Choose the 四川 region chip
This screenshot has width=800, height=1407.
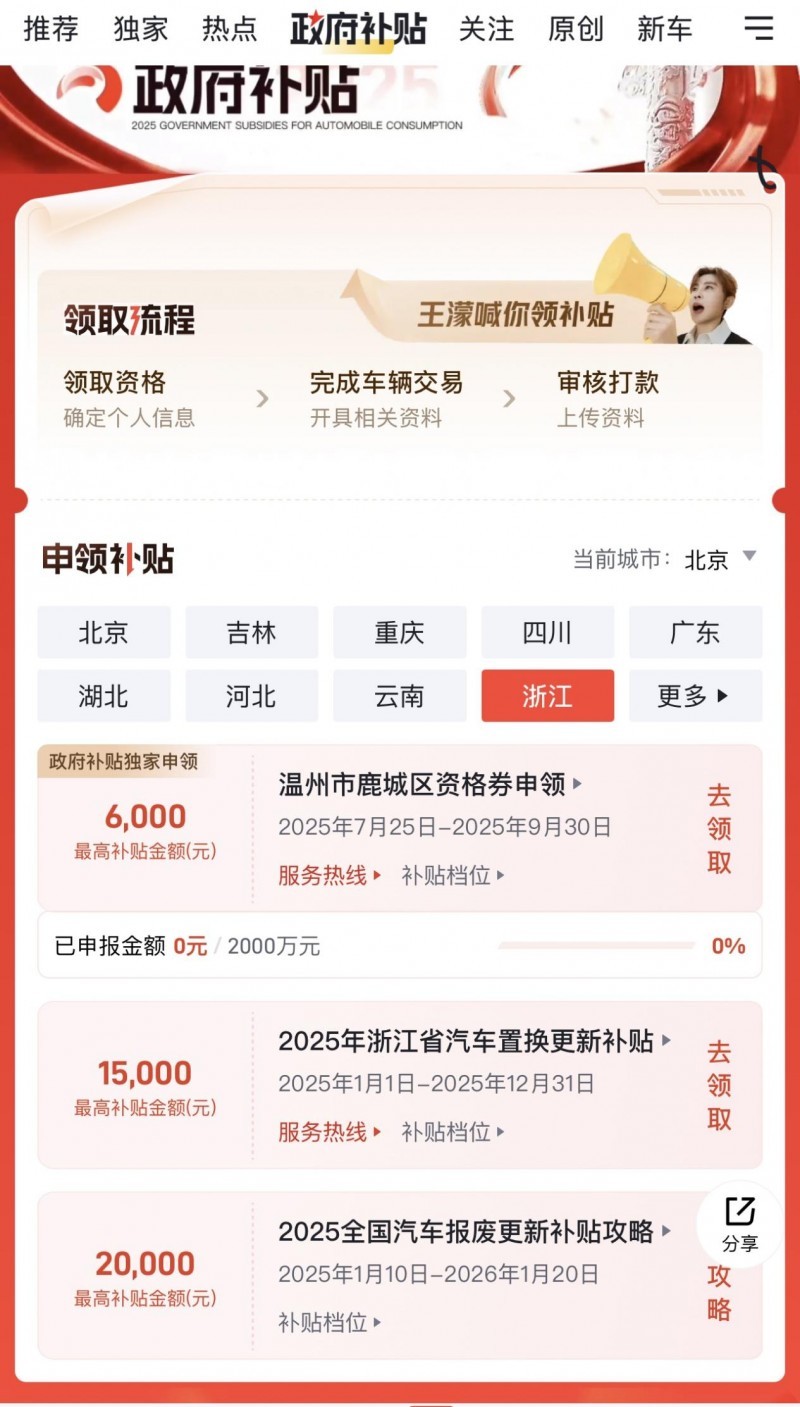(x=547, y=633)
